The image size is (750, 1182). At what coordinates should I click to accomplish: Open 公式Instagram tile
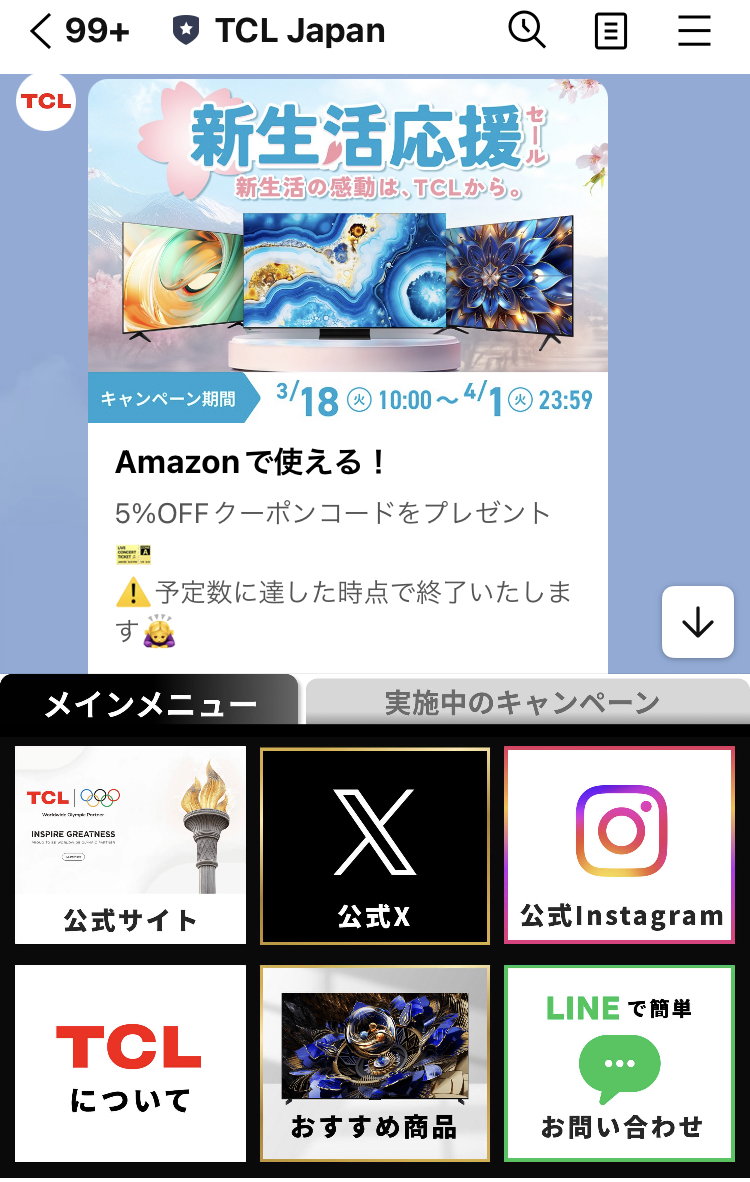point(619,845)
